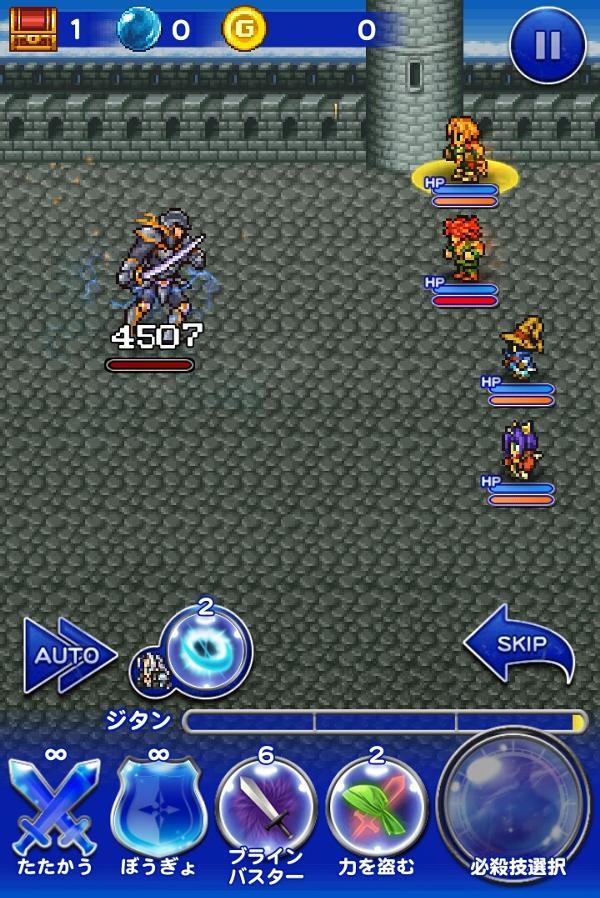Viewport: 600px width, 898px height.
Task: Use the 力を盗む ability
Action: point(377,805)
